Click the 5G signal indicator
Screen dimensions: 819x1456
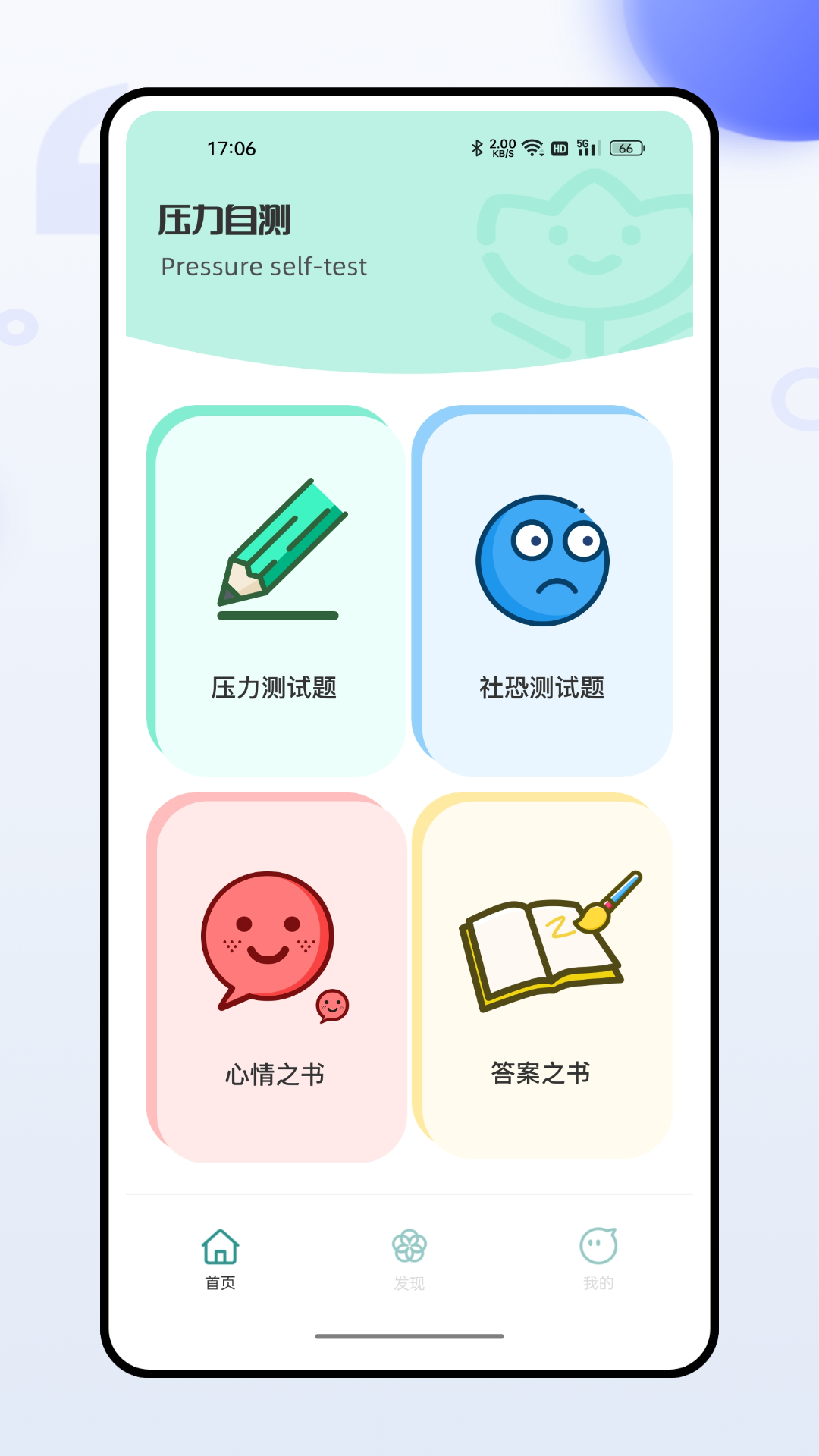point(588,147)
